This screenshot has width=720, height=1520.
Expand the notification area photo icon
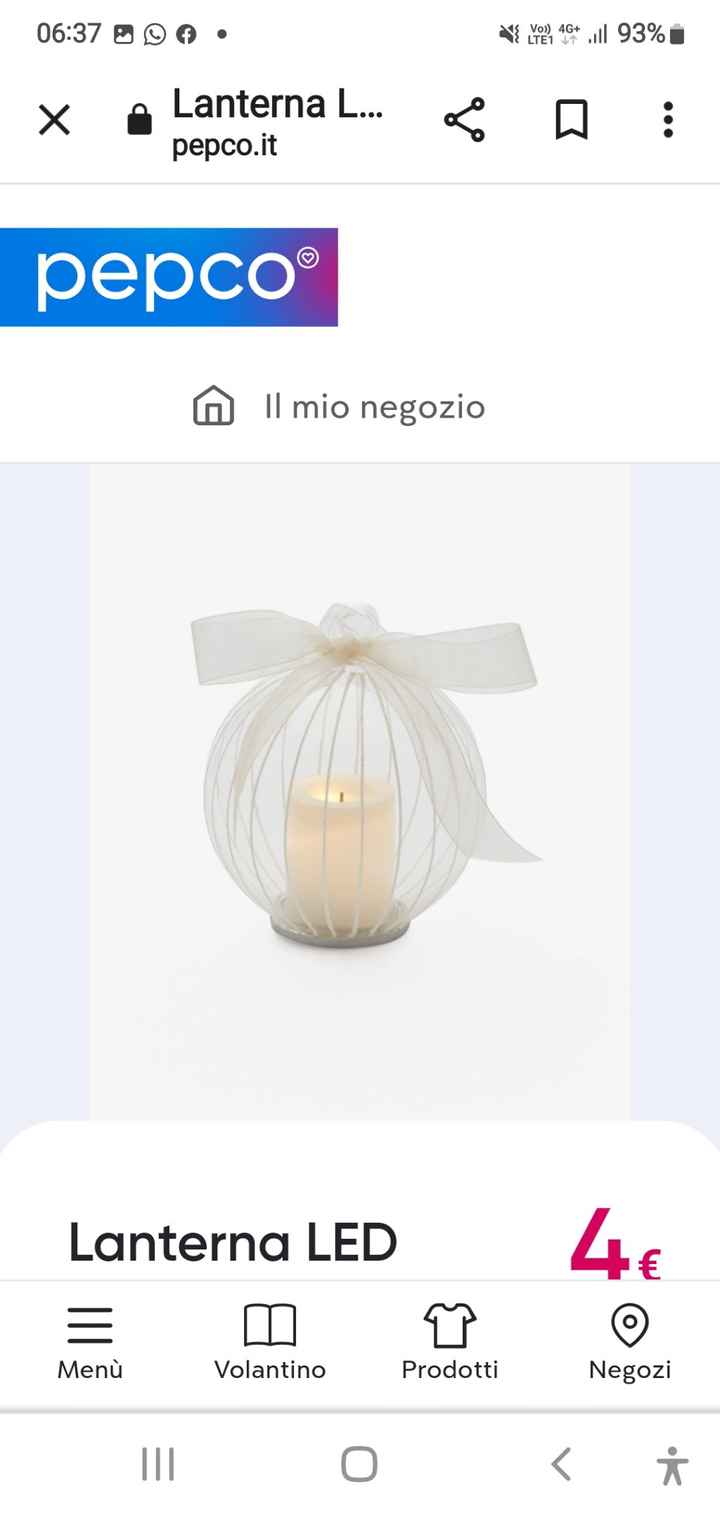(x=122, y=33)
